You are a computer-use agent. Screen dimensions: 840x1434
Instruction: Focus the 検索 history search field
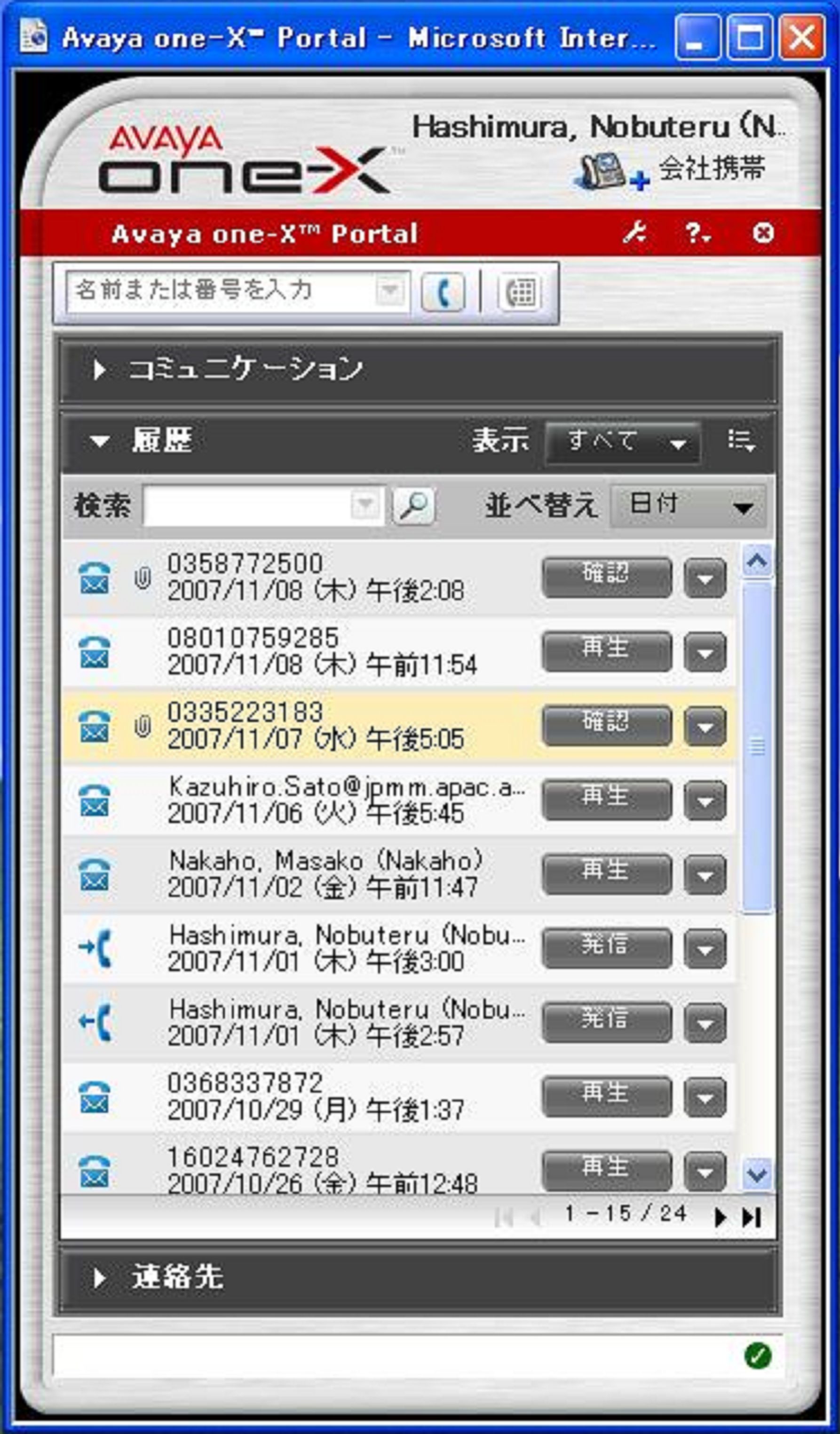[247, 505]
